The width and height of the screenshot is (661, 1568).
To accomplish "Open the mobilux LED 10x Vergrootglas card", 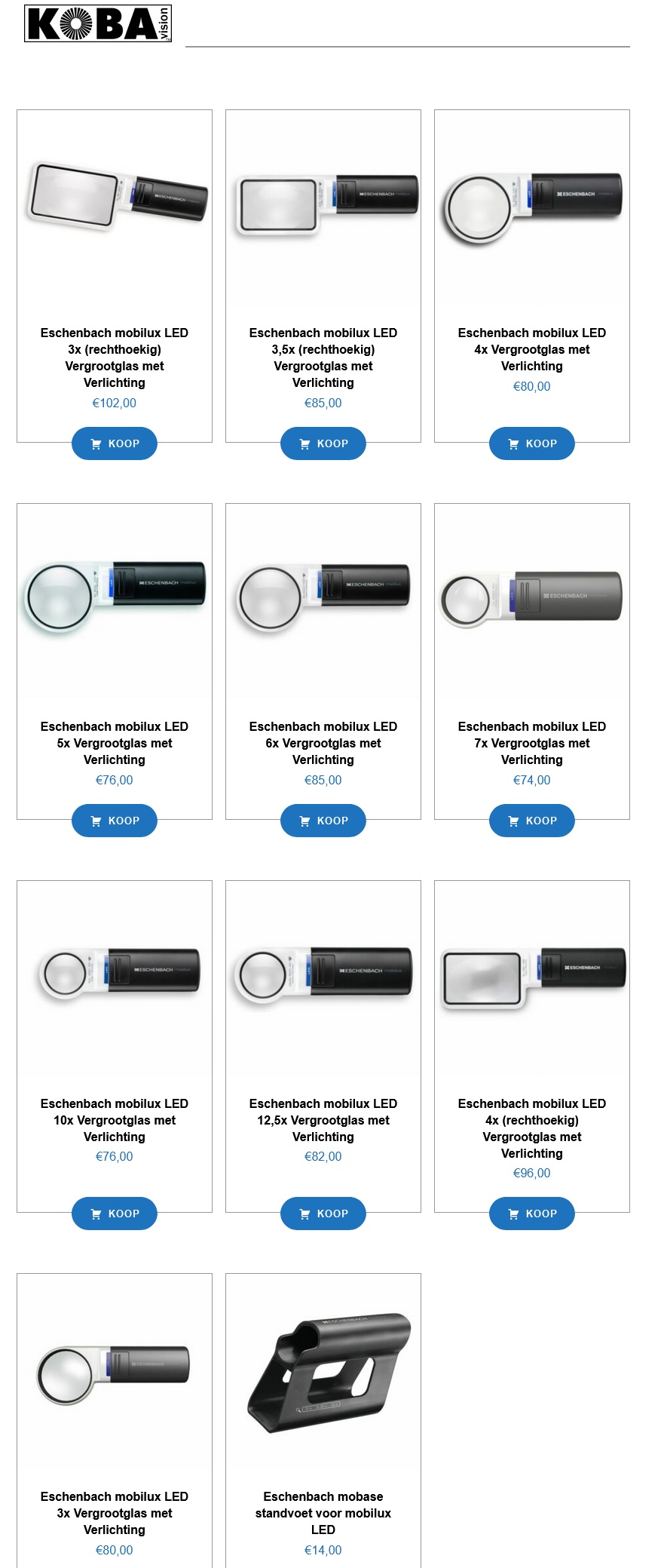I will (x=115, y=1119).
